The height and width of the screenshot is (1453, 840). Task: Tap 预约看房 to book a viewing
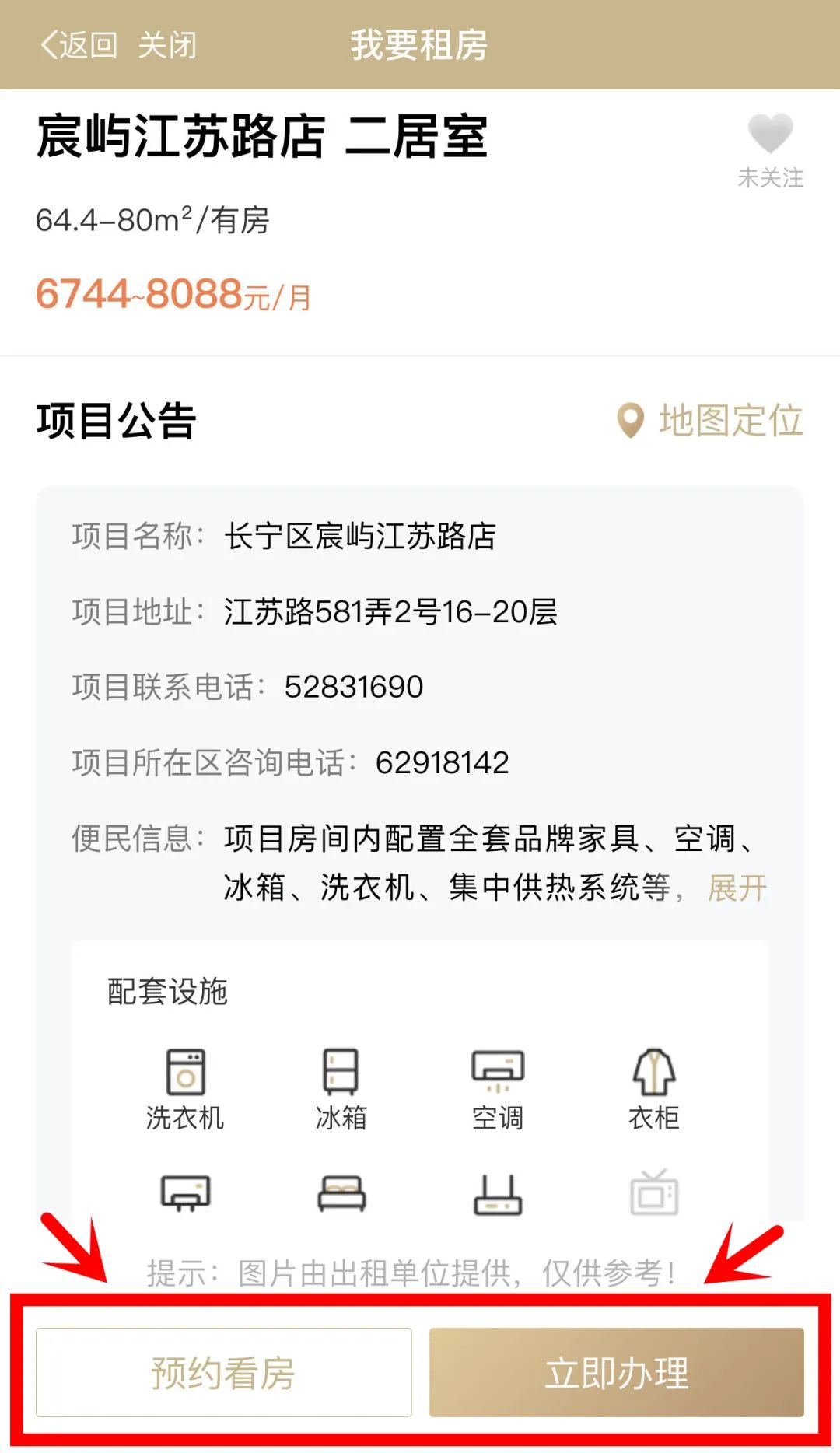pos(224,1372)
